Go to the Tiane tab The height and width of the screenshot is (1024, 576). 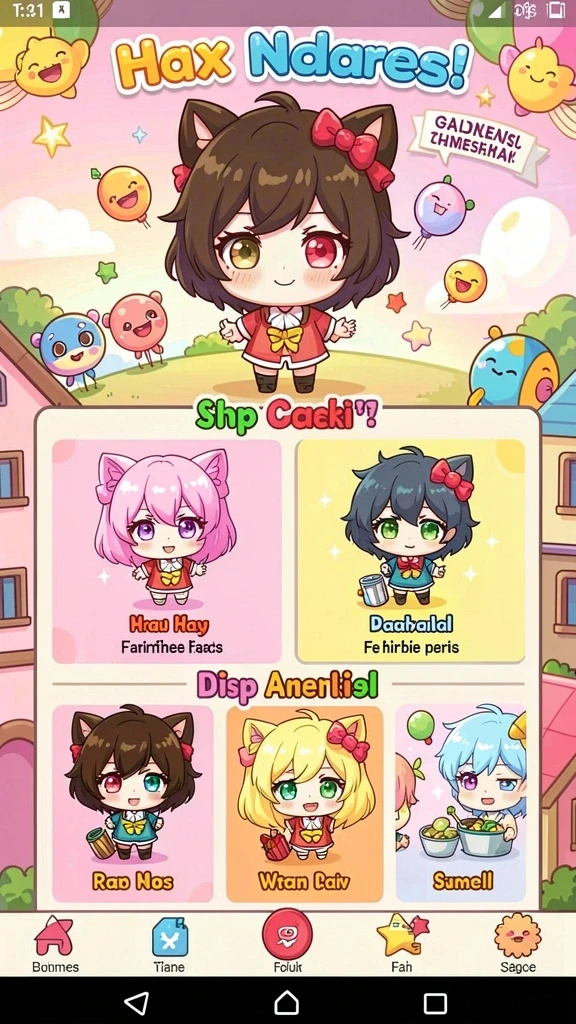click(x=169, y=944)
